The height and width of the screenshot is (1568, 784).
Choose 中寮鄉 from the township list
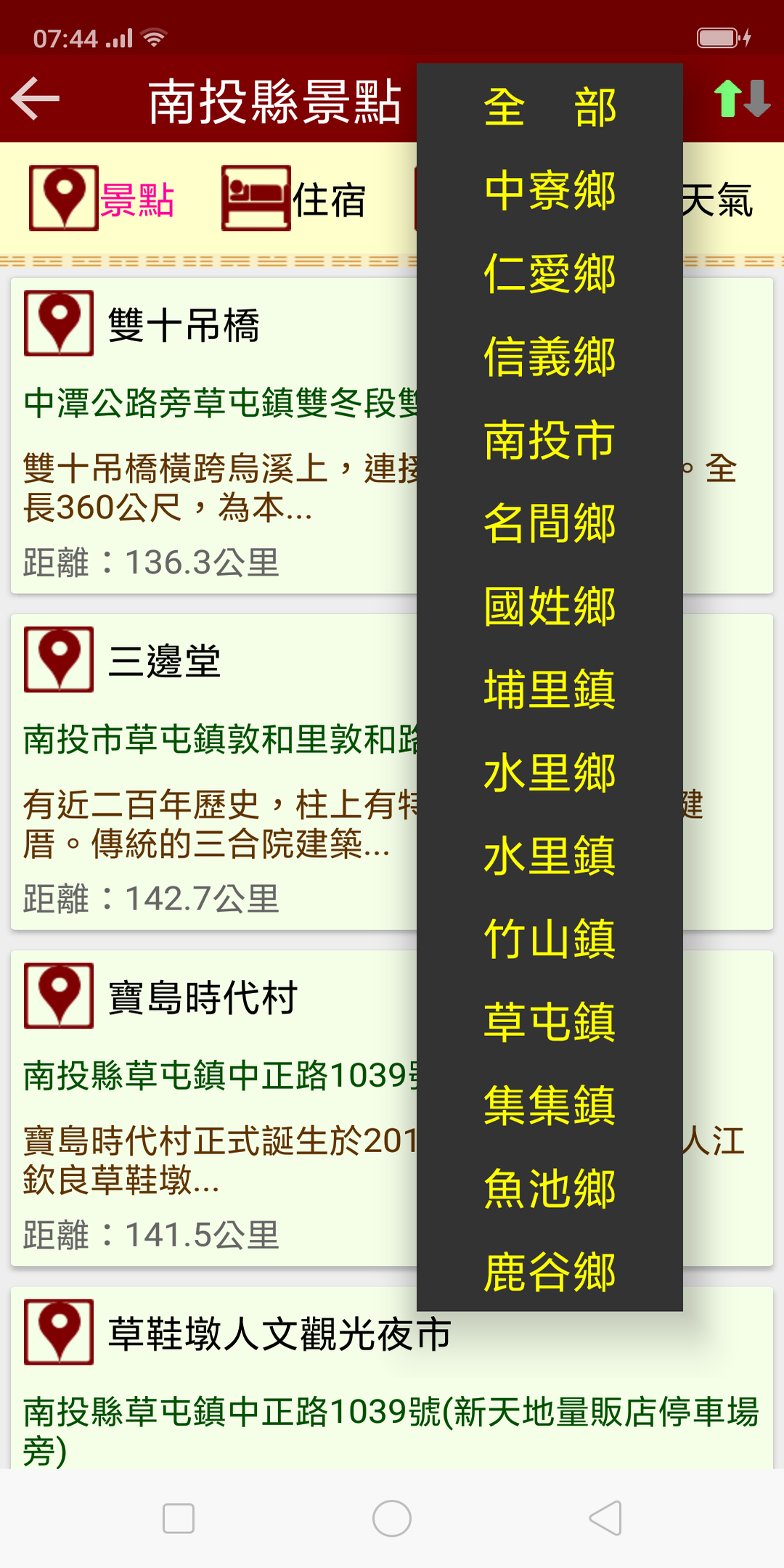[550, 189]
